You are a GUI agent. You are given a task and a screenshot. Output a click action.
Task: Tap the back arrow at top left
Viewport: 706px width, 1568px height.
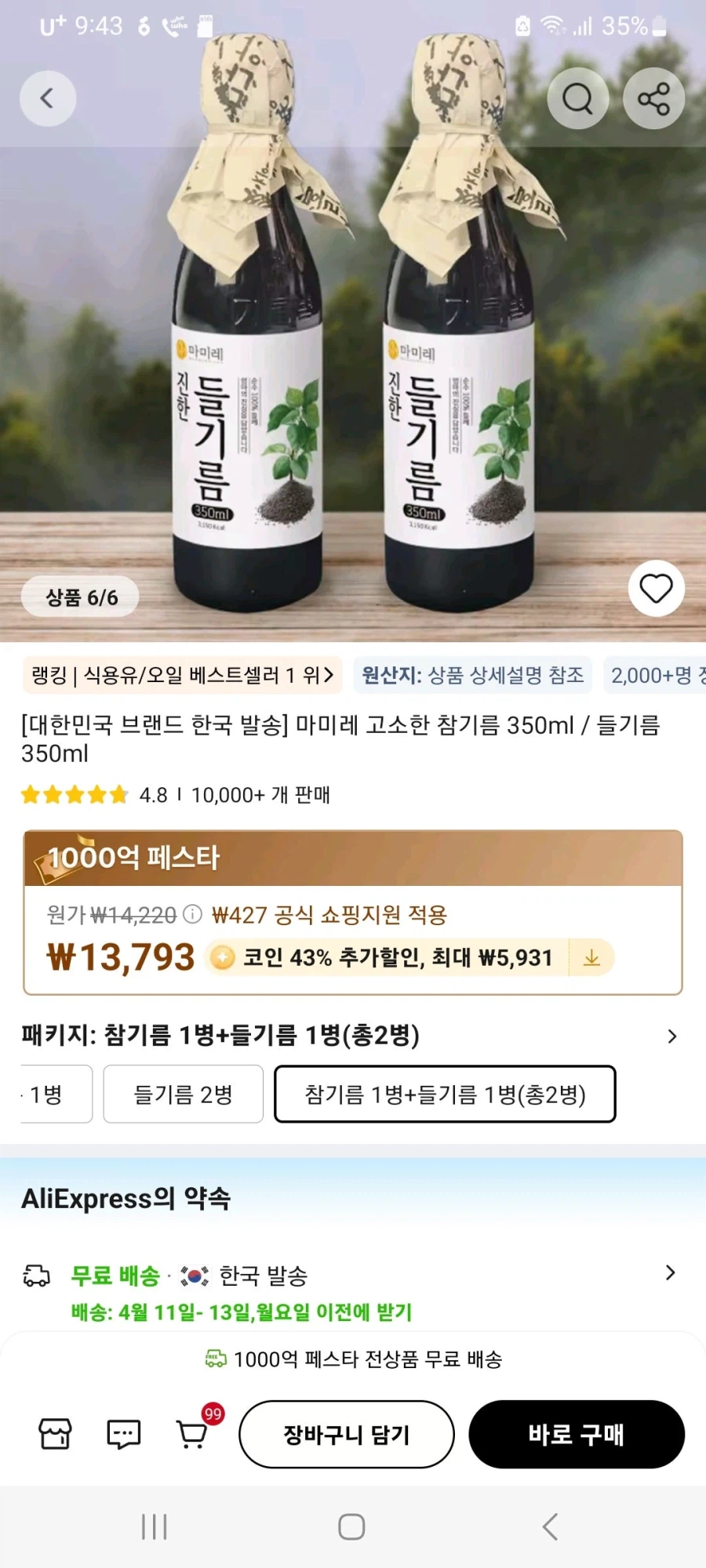tap(48, 98)
